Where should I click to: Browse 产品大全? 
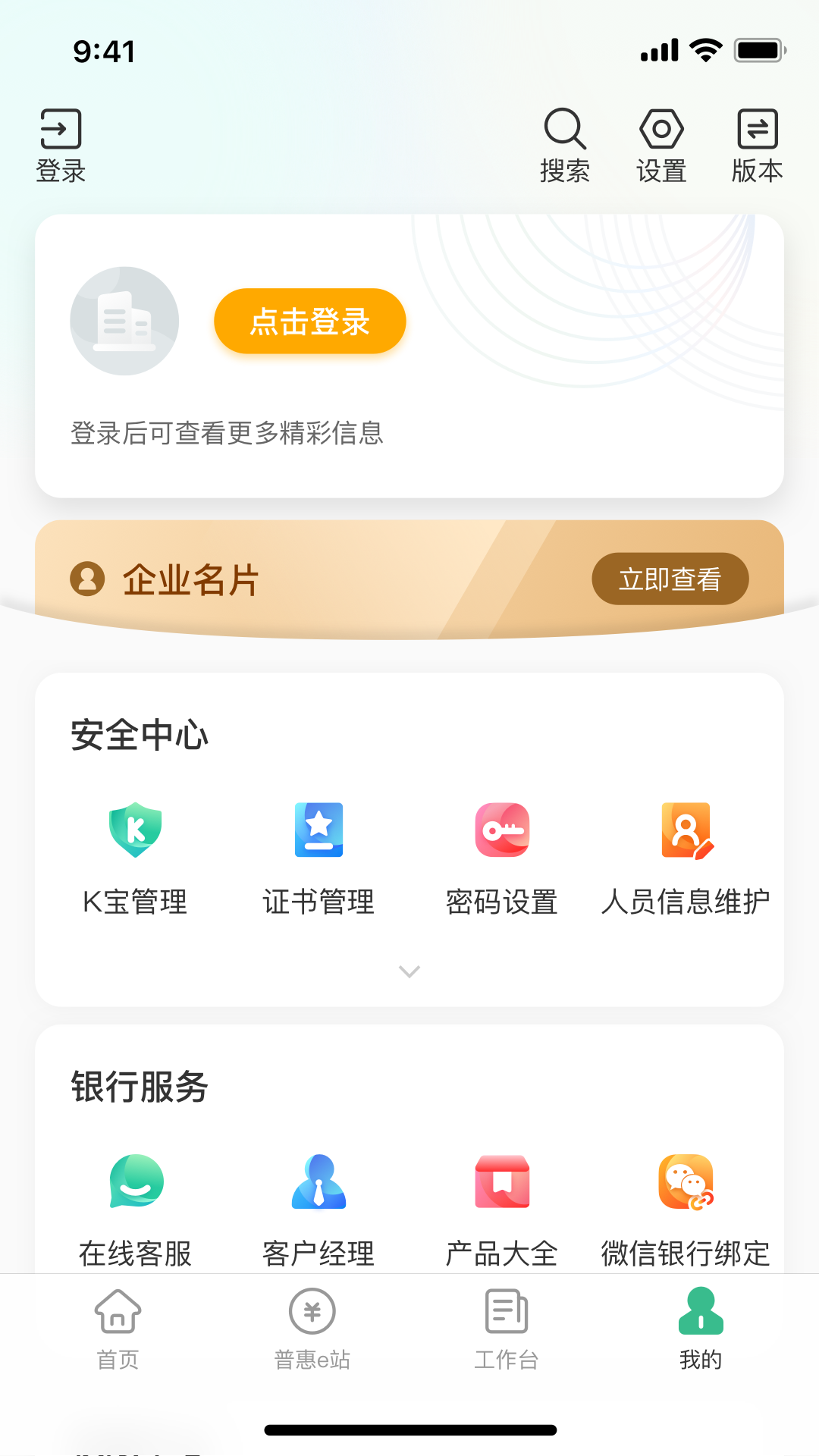pyautogui.click(x=502, y=1207)
